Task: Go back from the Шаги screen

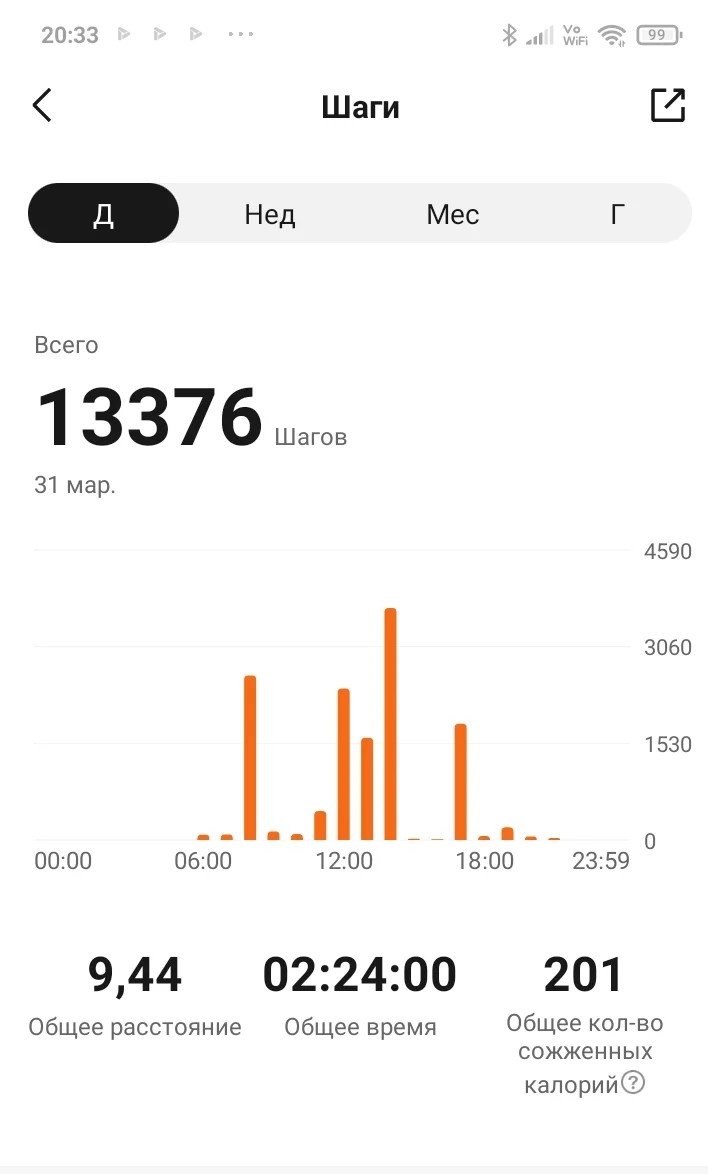Action: click(42, 106)
